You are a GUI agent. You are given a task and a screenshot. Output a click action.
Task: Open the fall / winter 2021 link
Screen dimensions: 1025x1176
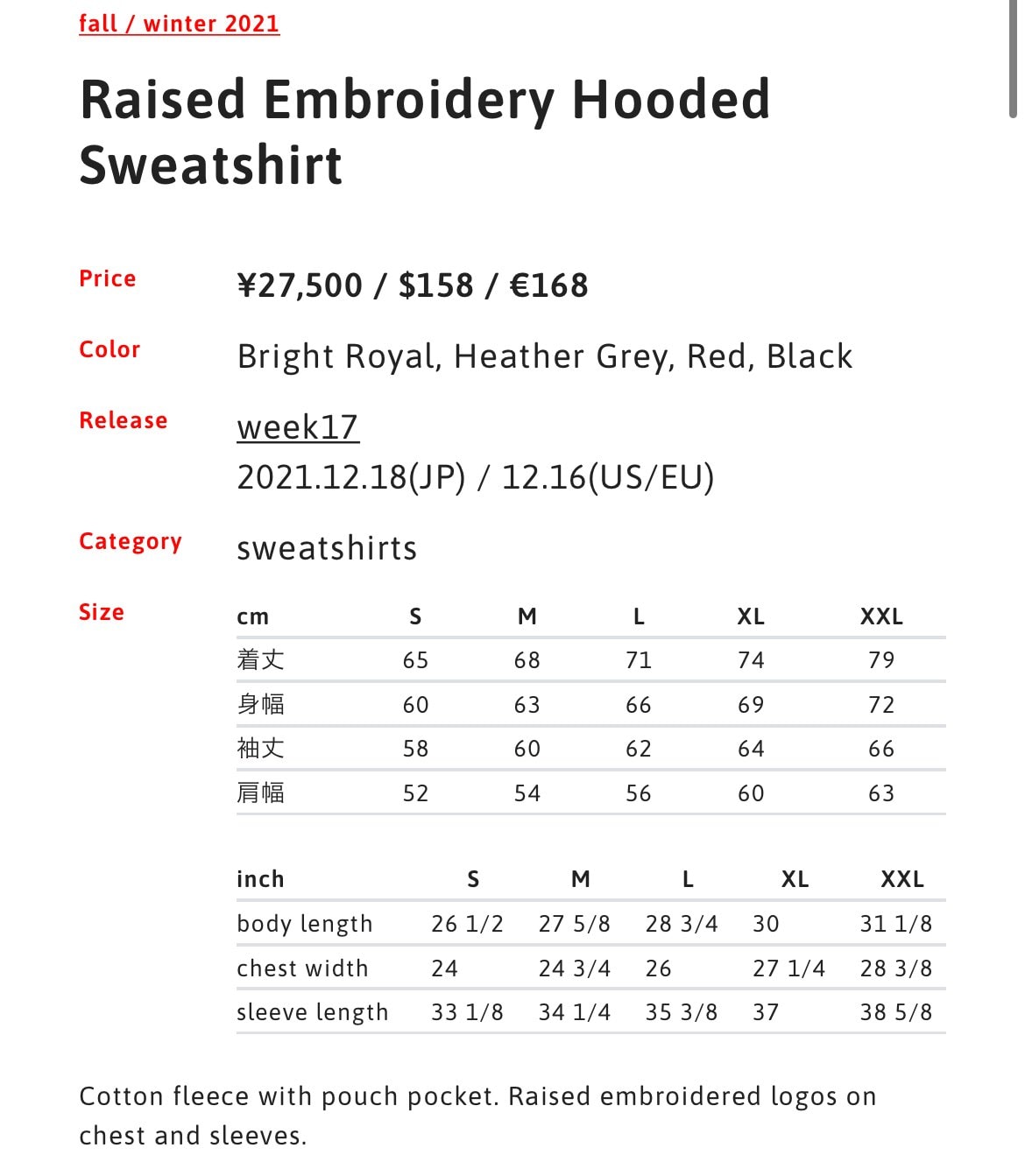click(x=179, y=24)
